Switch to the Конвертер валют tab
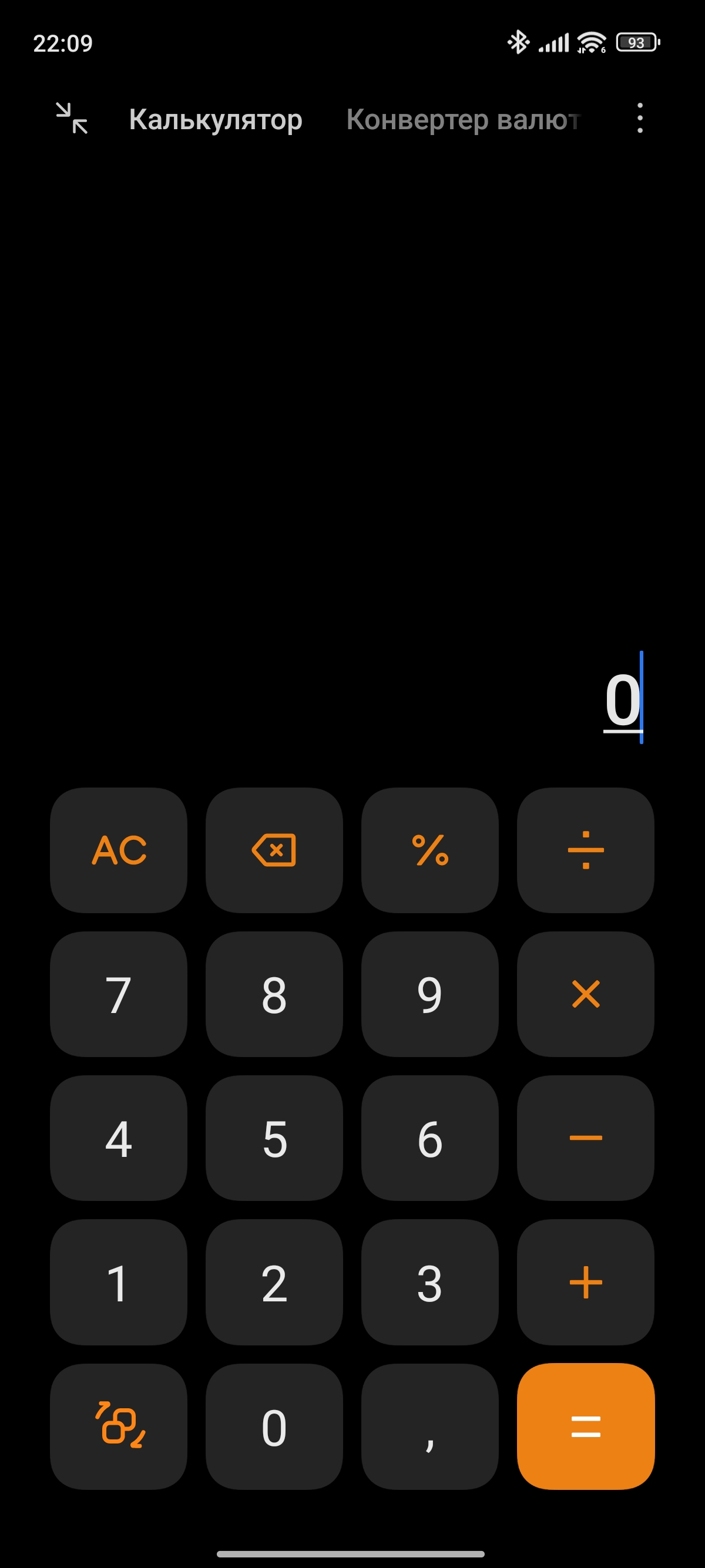This screenshot has height=1568, width=705. [463, 119]
